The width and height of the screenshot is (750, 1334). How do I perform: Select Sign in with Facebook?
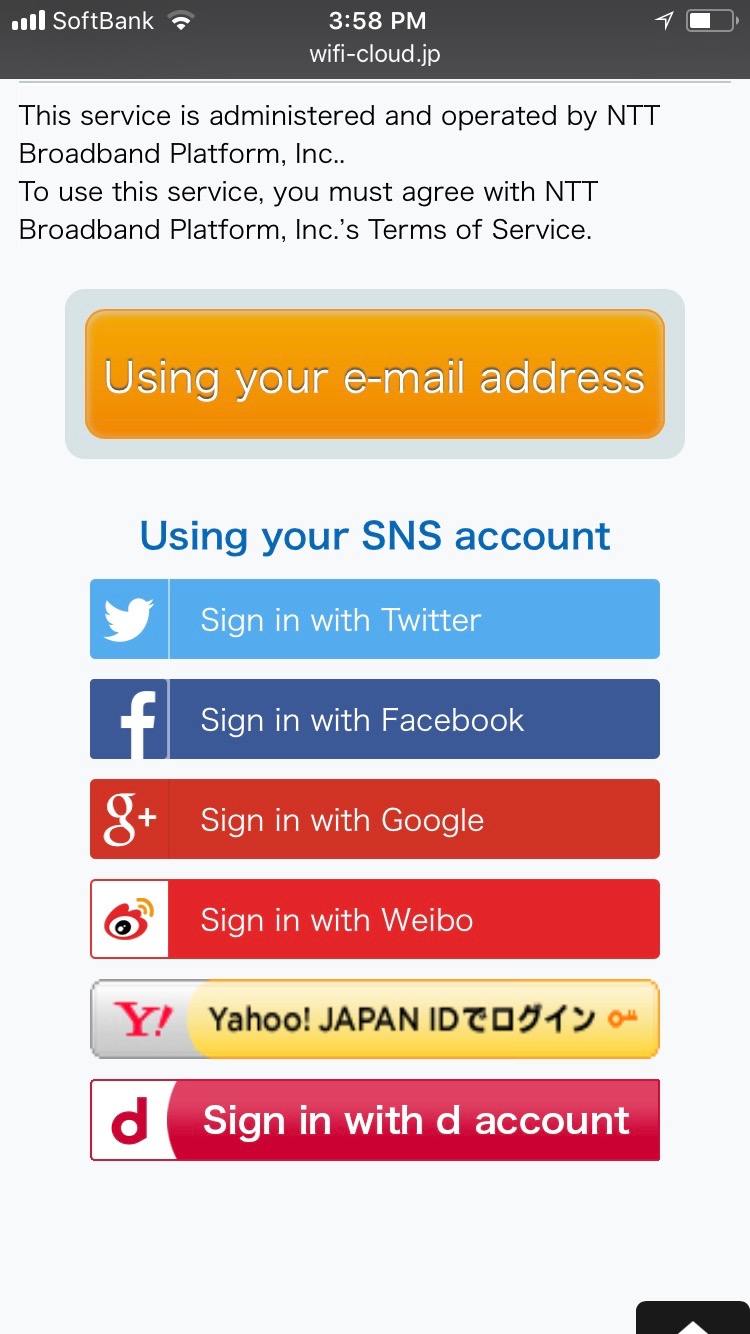(x=374, y=719)
